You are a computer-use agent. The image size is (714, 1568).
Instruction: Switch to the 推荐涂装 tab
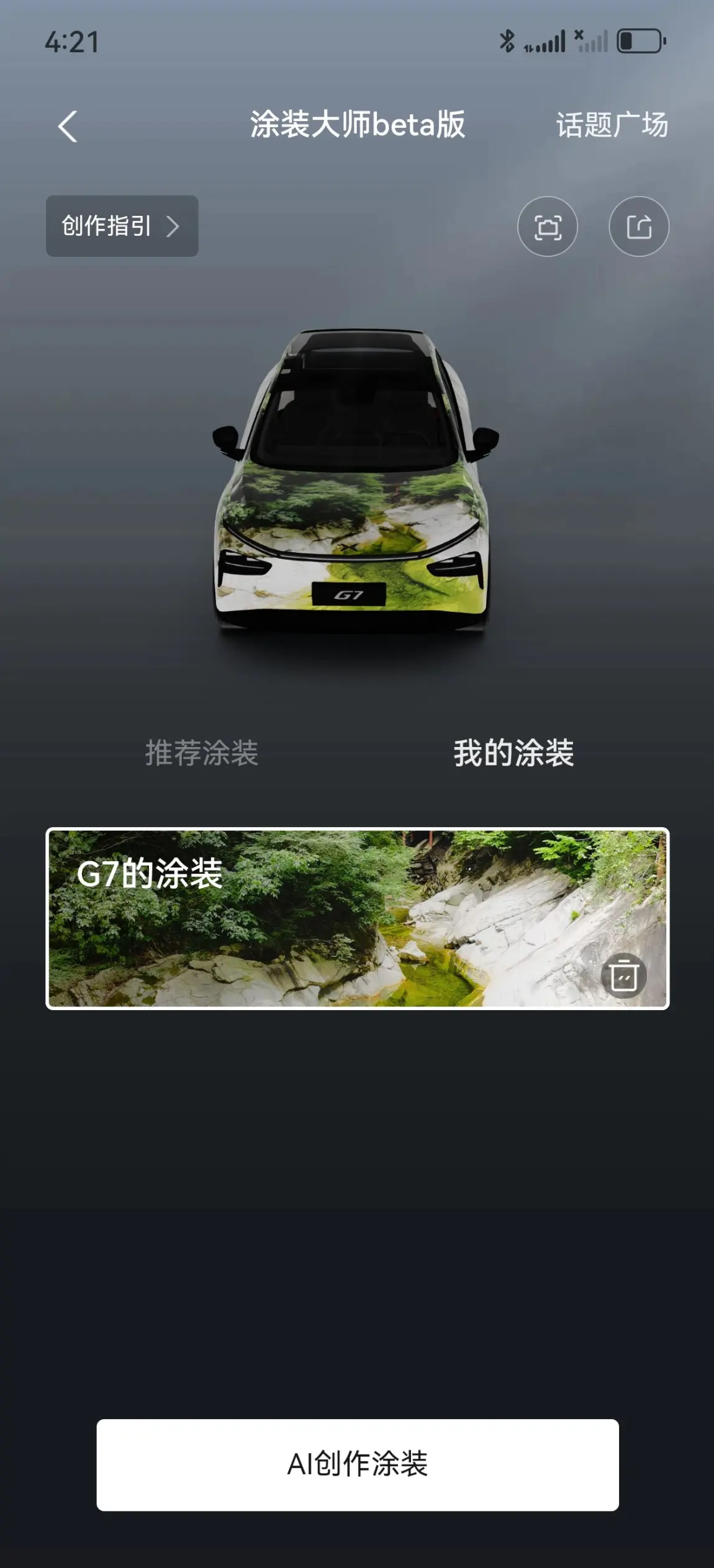click(202, 753)
